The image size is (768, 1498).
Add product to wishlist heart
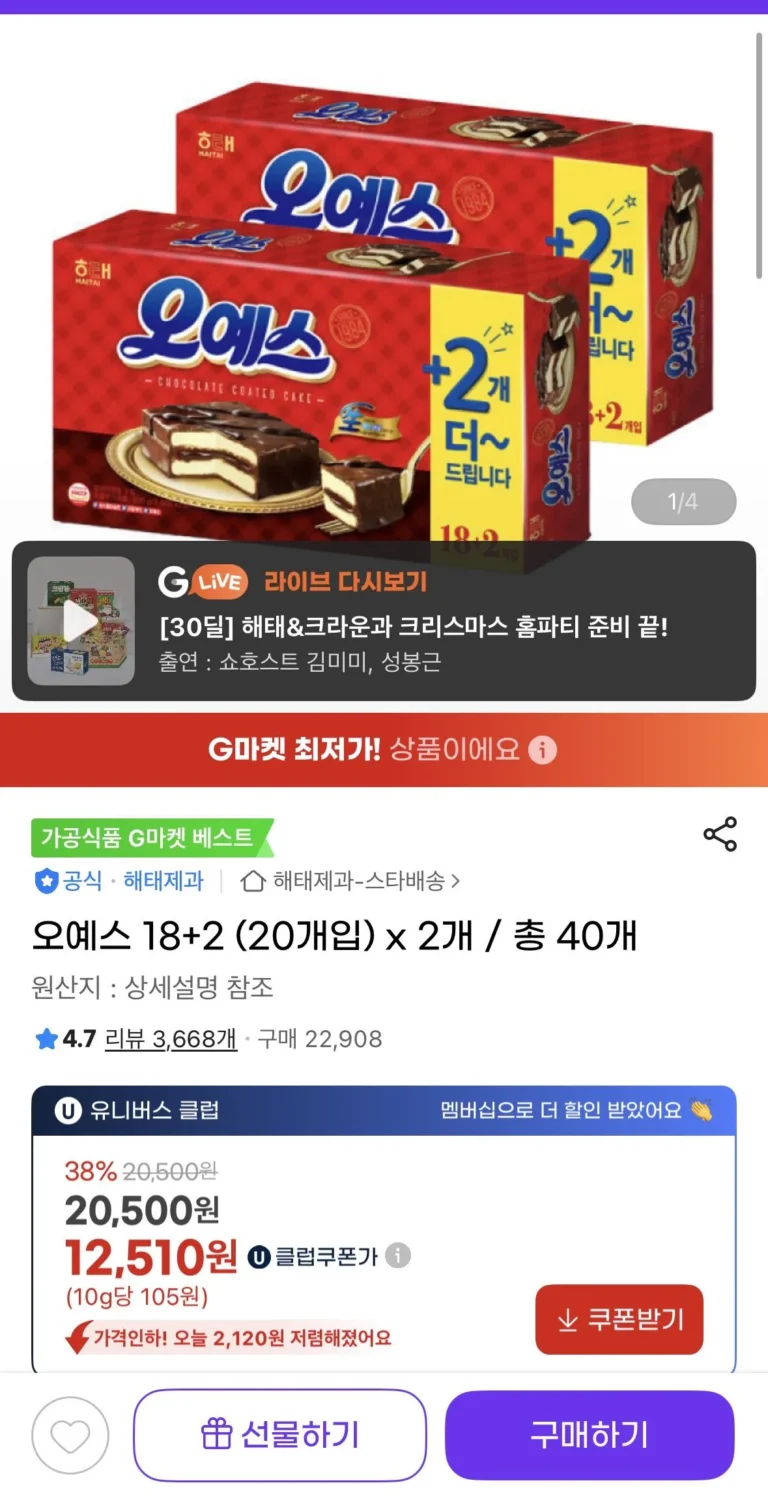(x=70, y=1435)
